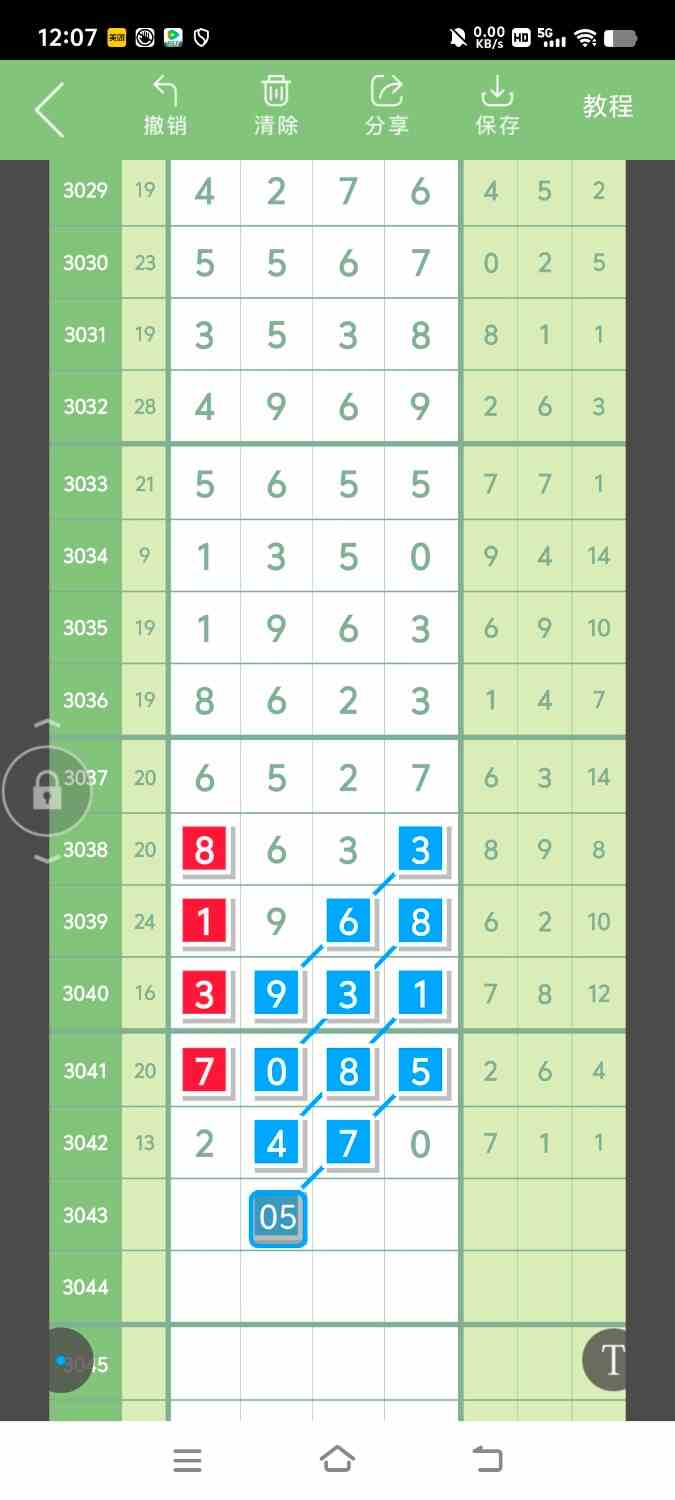Select the highlighted 05 cell in row 3043
Image resolution: width=675 pixels, height=1500 pixels.
278,1216
